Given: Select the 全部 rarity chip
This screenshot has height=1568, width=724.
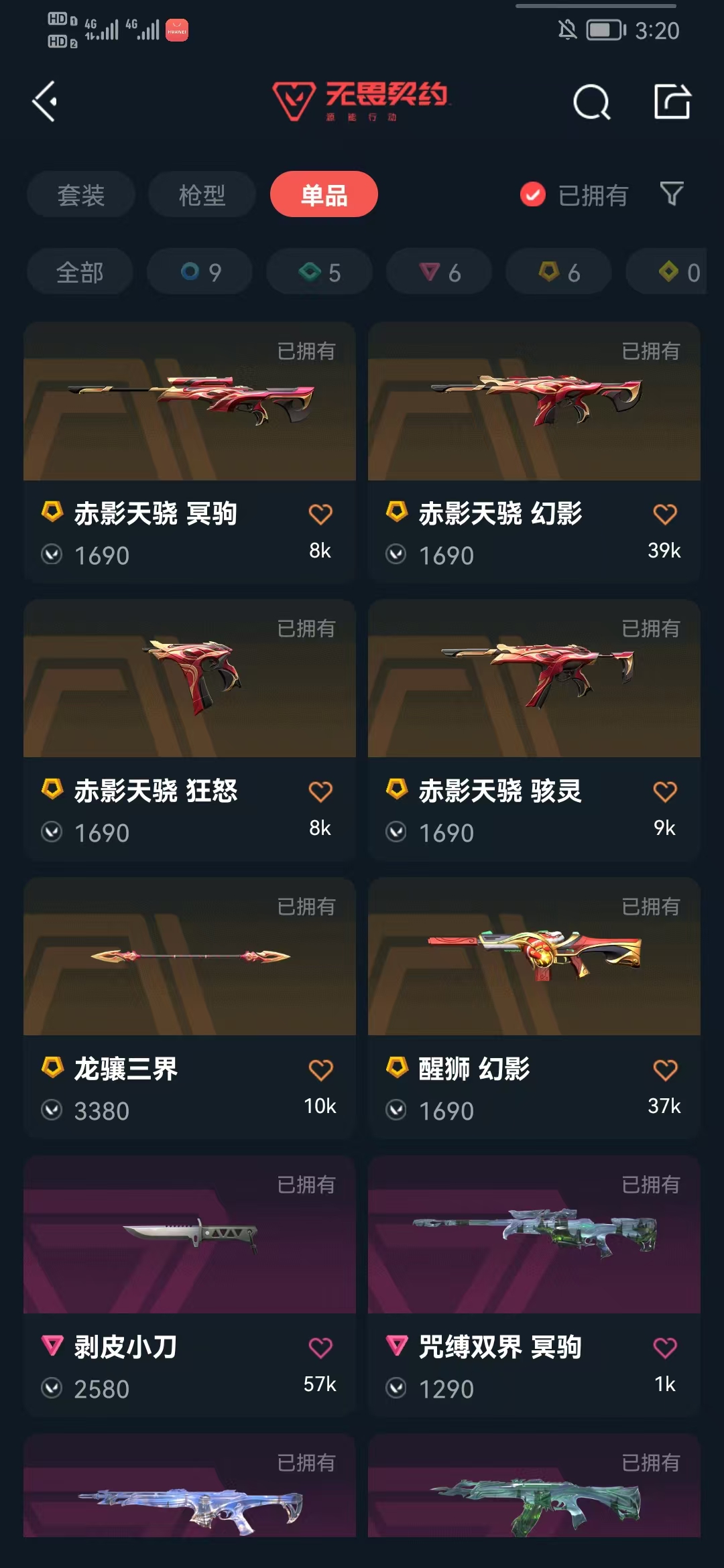Looking at the screenshot, I should click(x=80, y=272).
